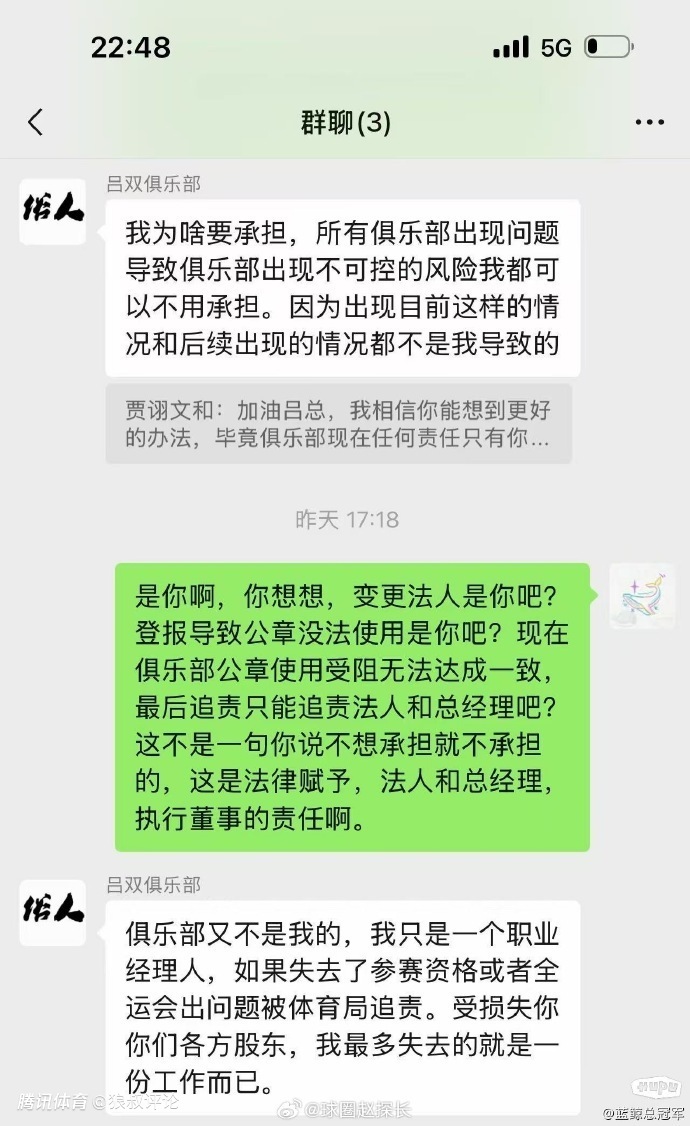Open group chat details via three-dot menu

coord(649,123)
